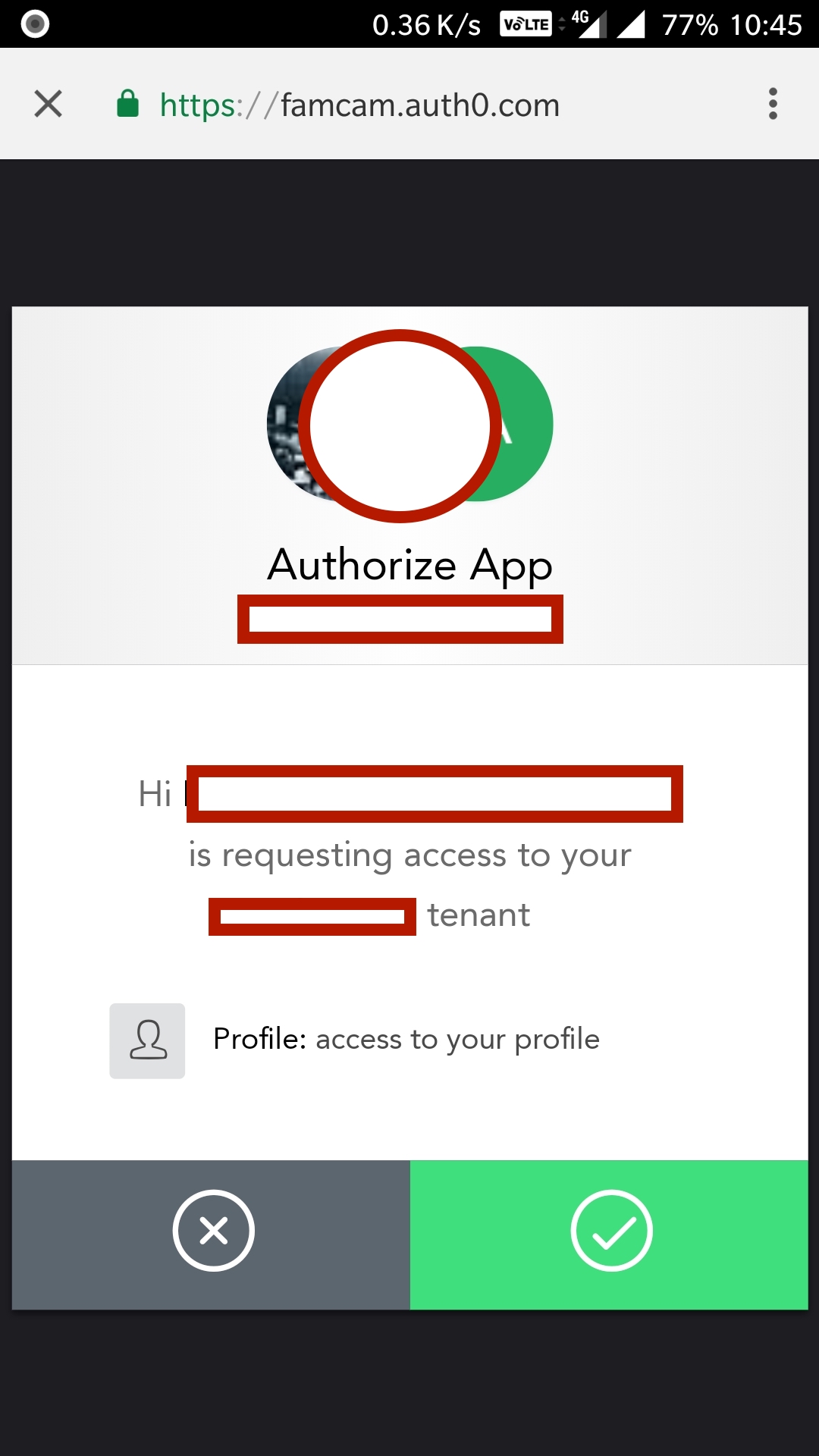Accept authorization with the green checkmark button
The width and height of the screenshot is (819, 1456).
pos(609,1235)
